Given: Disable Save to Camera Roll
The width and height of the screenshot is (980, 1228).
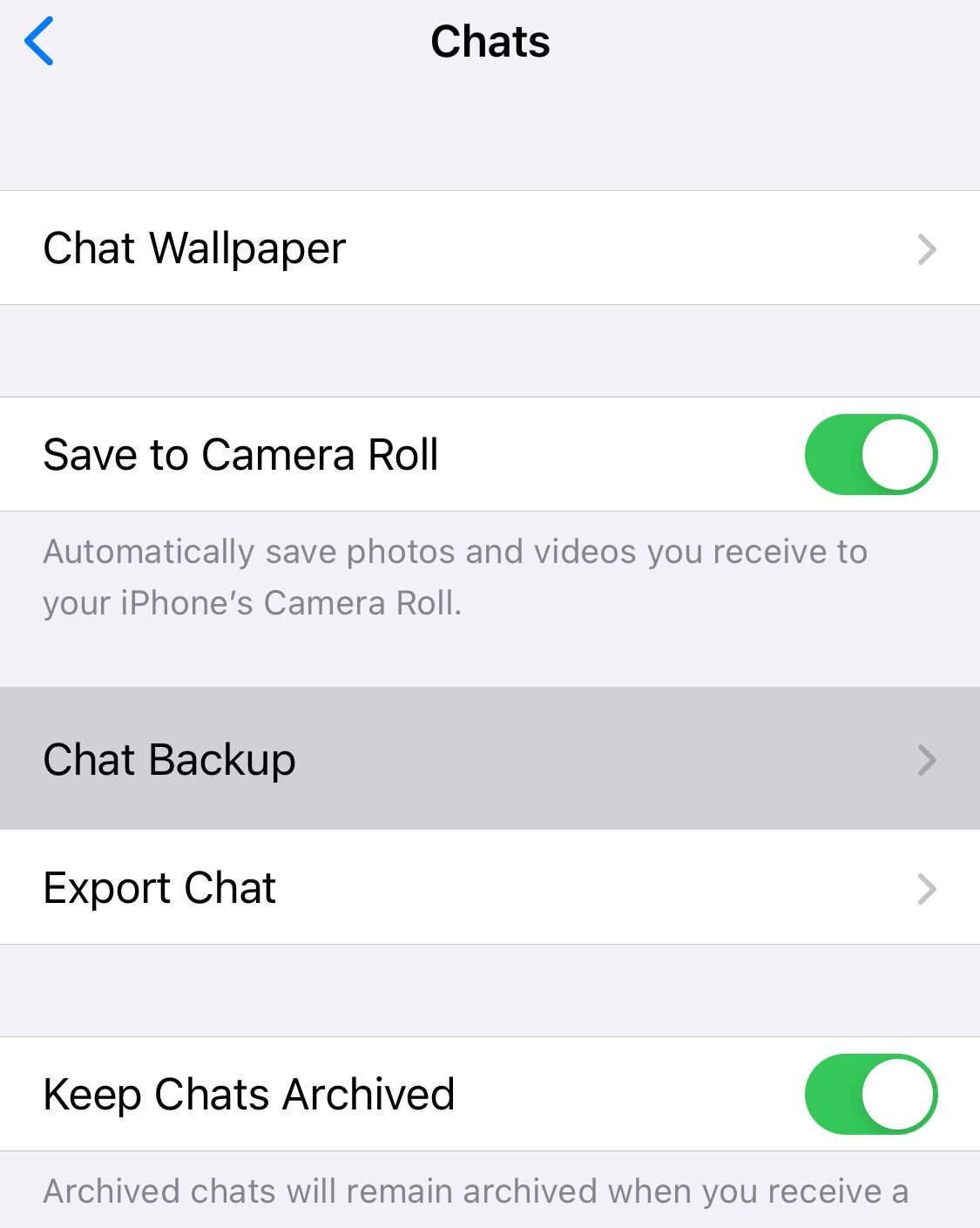Looking at the screenshot, I should click(x=870, y=455).
